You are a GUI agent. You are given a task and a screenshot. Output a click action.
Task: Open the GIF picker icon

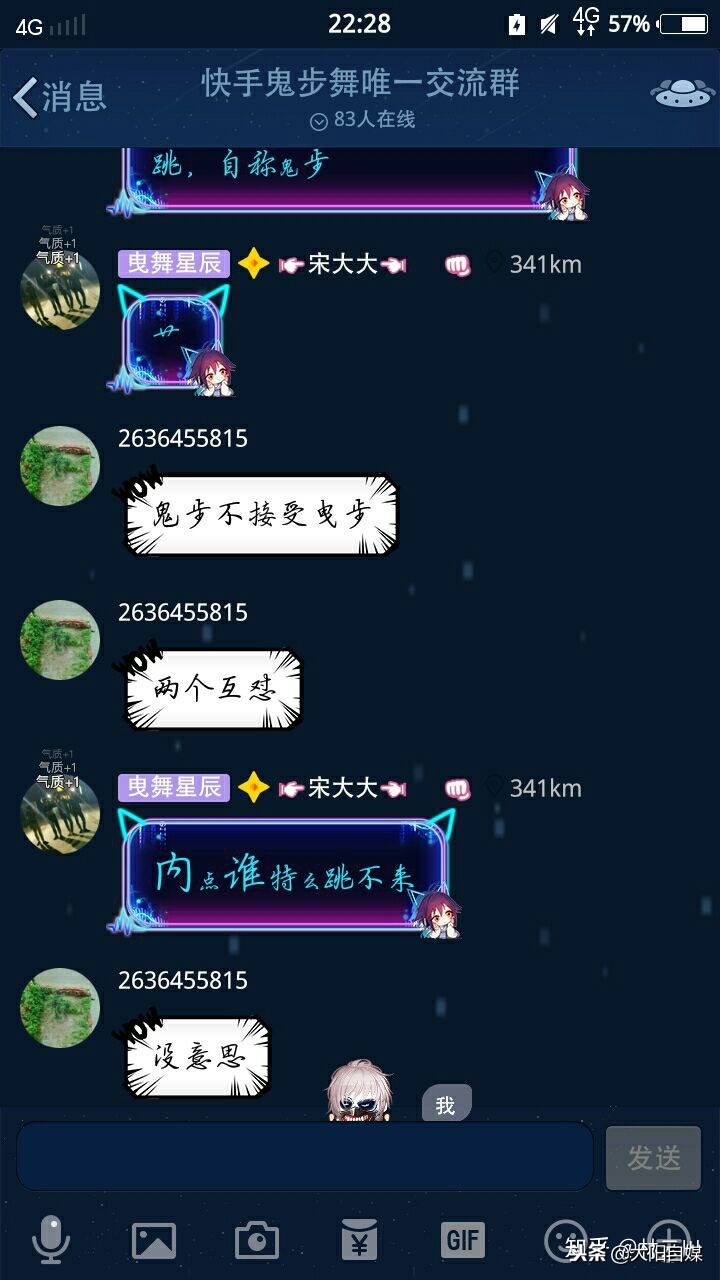point(462,1240)
